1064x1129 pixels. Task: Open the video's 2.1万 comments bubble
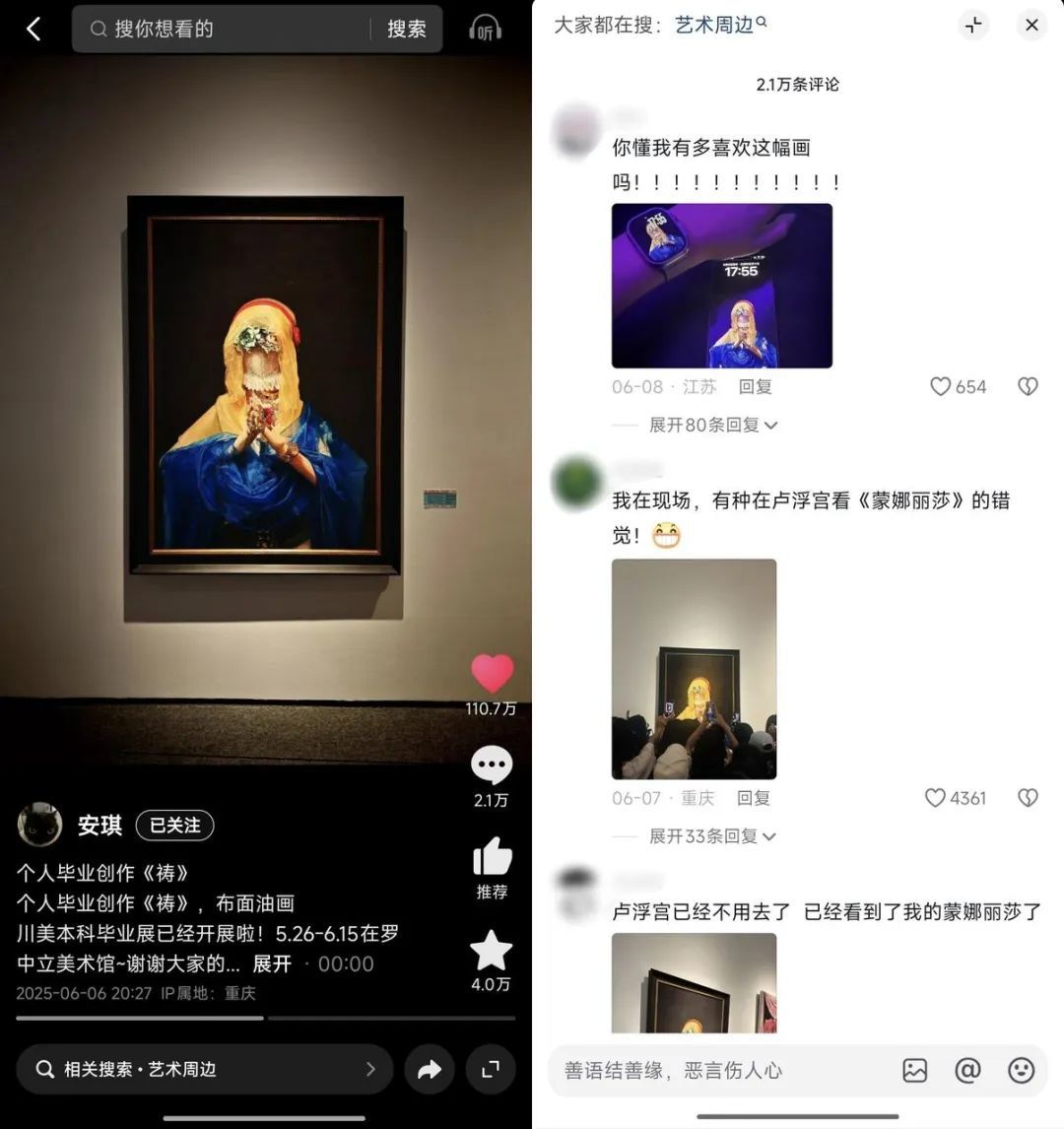491,766
